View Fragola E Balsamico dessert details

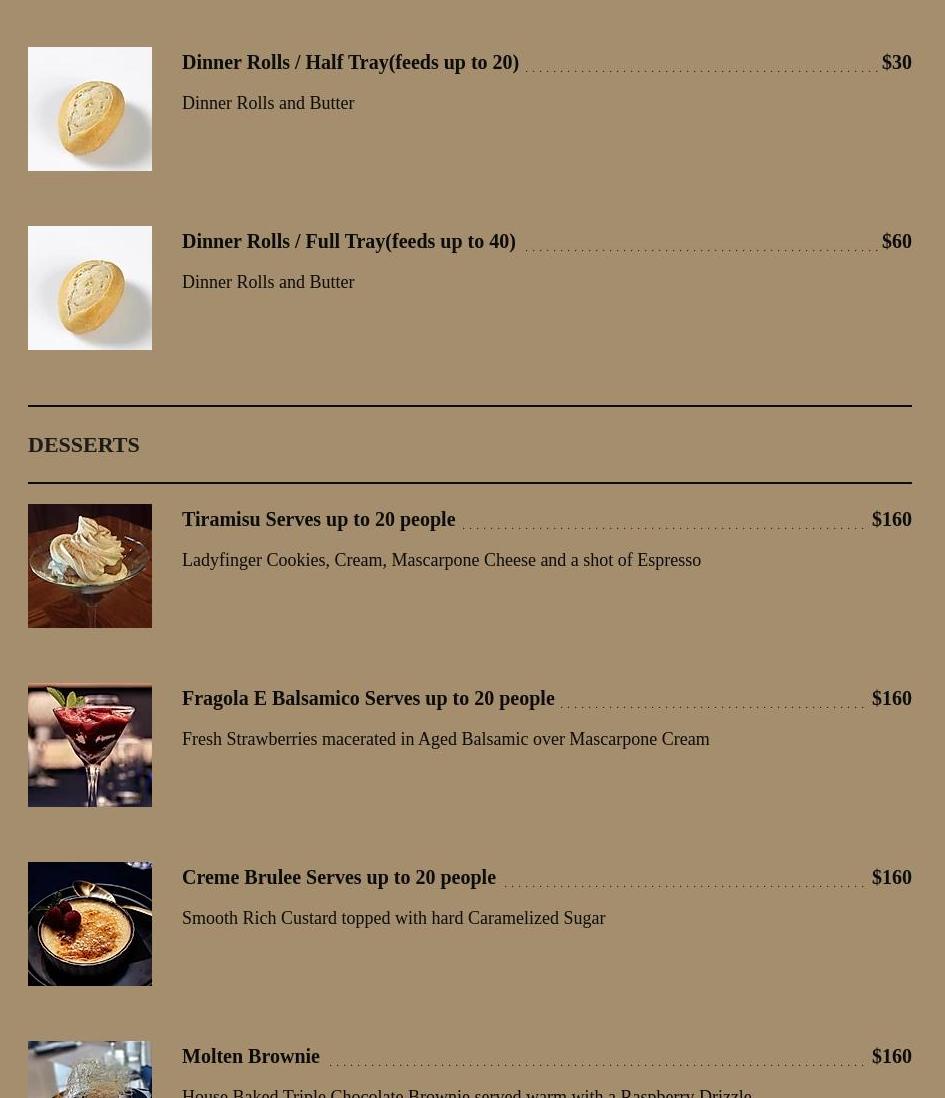[x=367, y=698]
